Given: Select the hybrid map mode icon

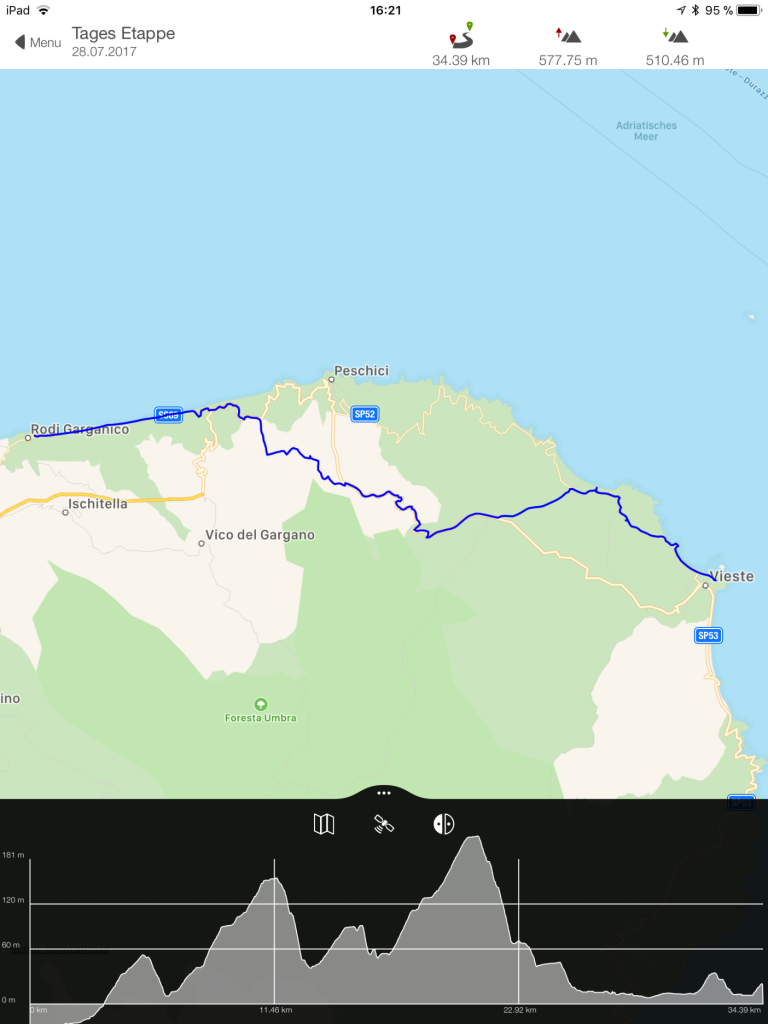Looking at the screenshot, I should [x=444, y=824].
